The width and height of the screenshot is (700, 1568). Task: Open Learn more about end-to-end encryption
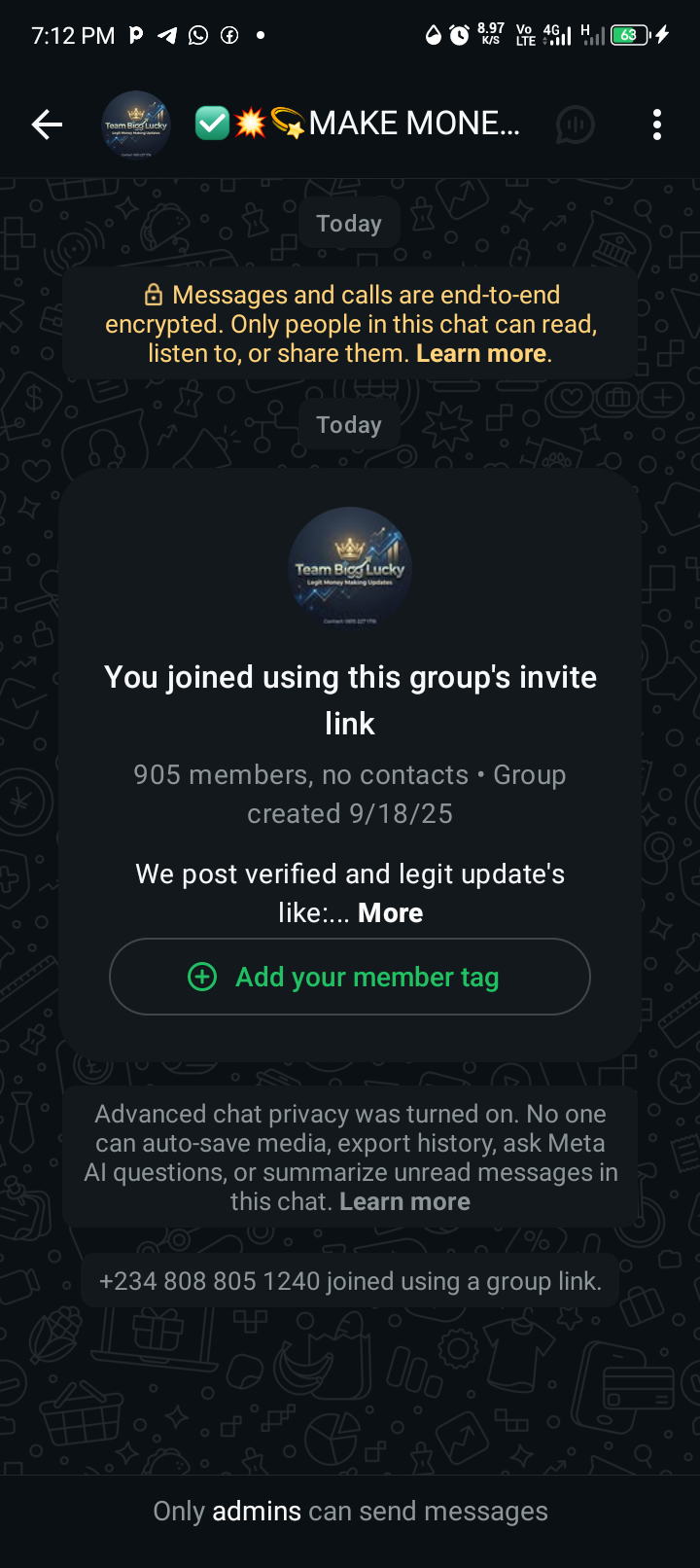(481, 353)
